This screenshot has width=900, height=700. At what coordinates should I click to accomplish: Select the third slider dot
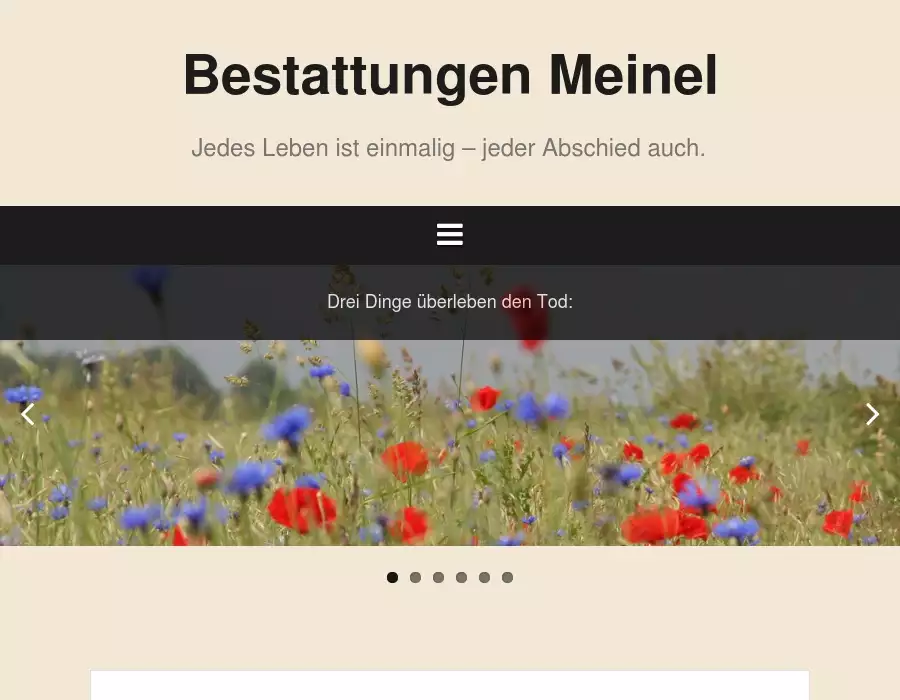pyautogui.click(x=438, y=577)
